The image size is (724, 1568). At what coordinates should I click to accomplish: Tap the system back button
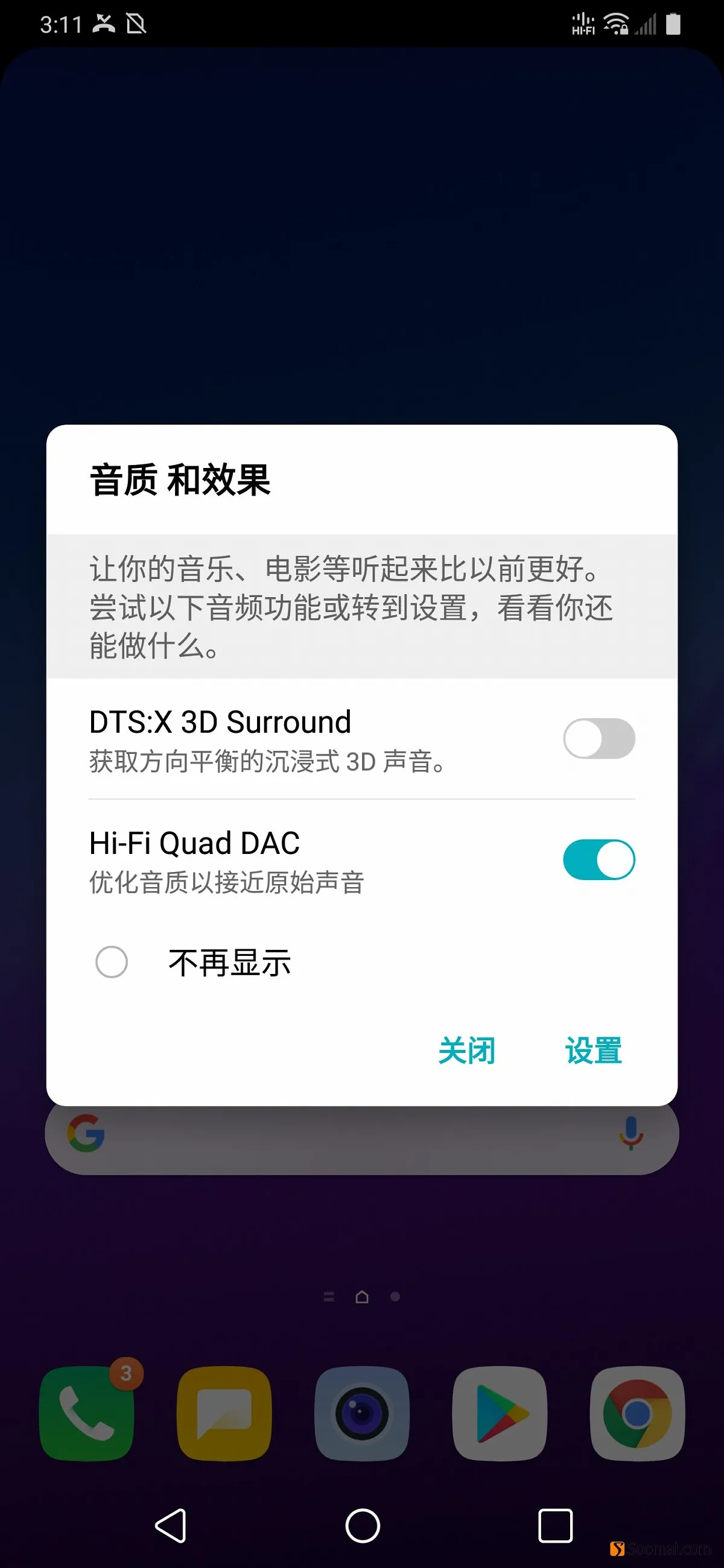pyautogui.click(x=171, y=1525)
